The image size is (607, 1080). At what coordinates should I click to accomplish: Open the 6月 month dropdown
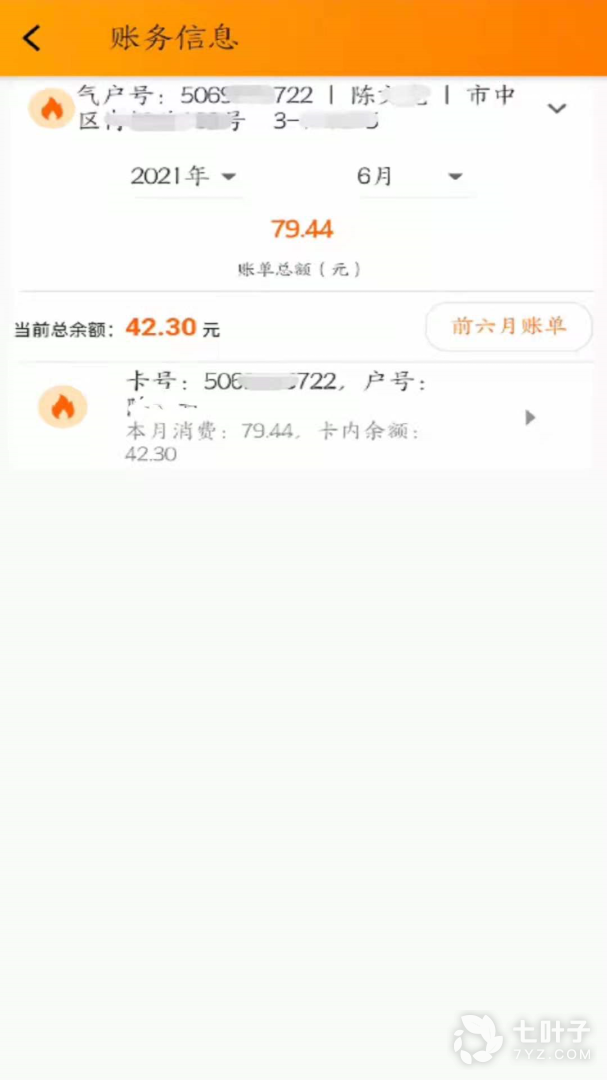pyautogui.click(x=411, y=177)
